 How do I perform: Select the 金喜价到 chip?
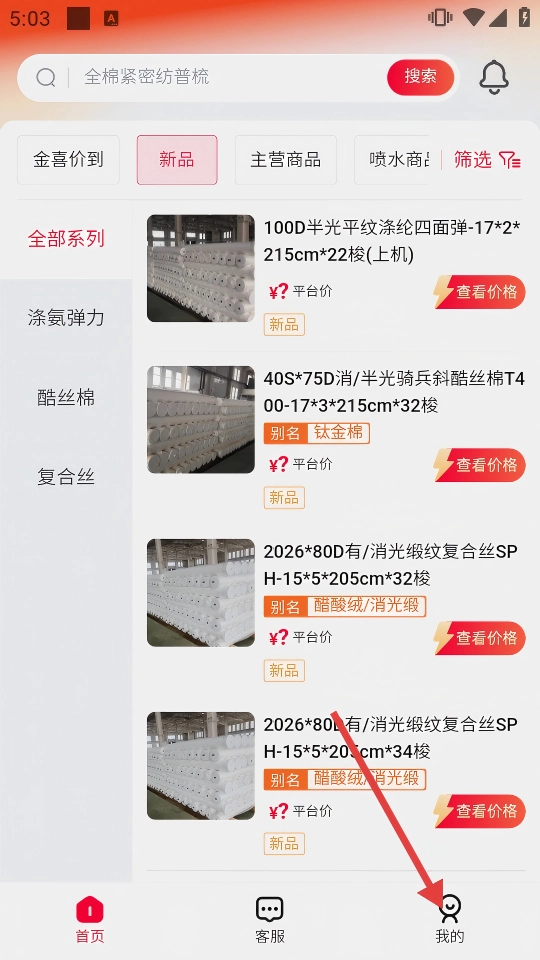pyautogui.click(x=68, y=160)
